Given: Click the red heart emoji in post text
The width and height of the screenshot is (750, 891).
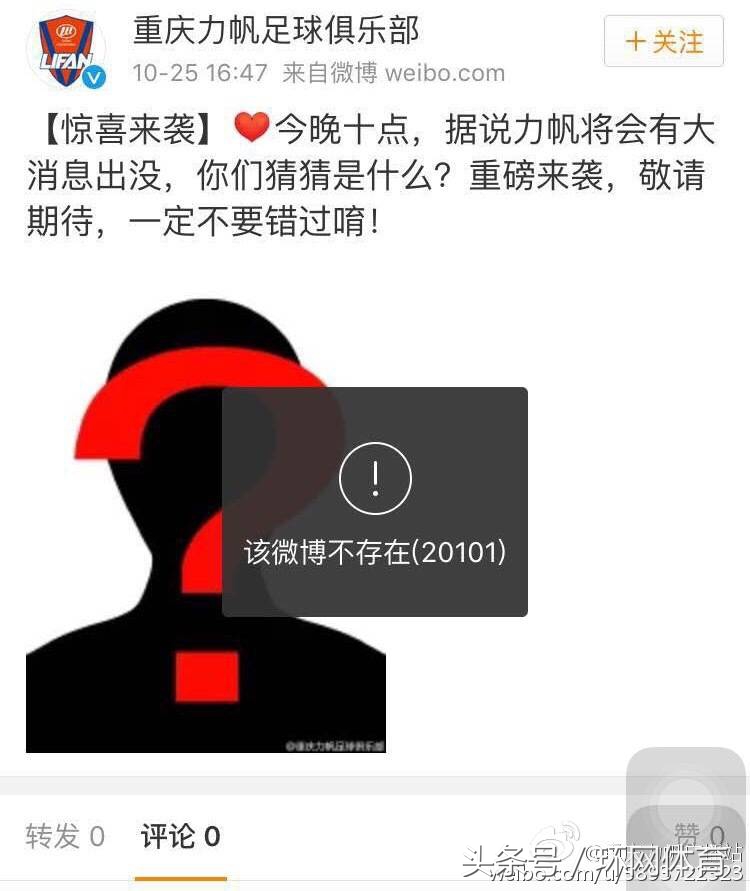Looking at the screenshot, I should (x=253, y=129).
